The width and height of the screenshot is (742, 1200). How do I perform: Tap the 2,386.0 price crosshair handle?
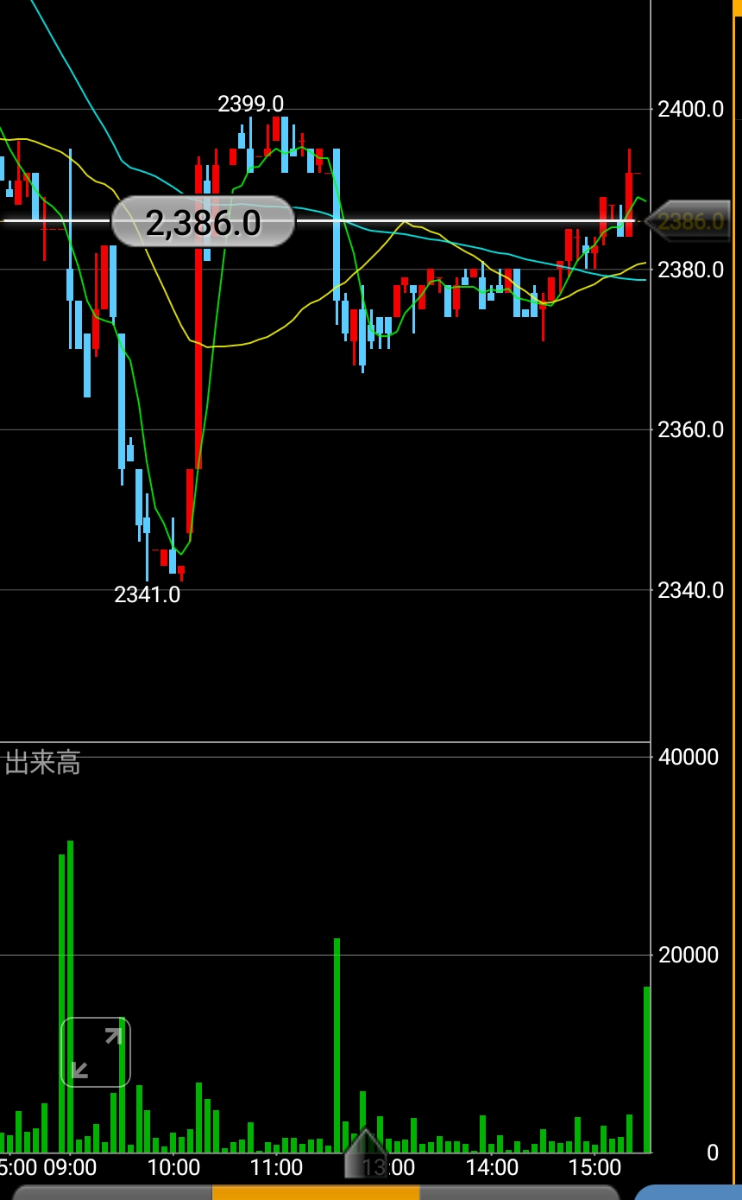[203, 221]
